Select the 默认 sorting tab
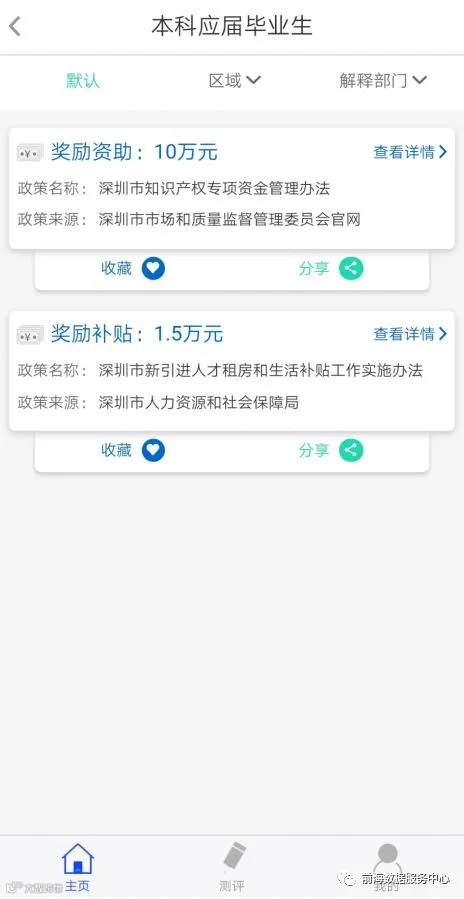This screenshot has width=464, height=899. (x=83, y=81)
